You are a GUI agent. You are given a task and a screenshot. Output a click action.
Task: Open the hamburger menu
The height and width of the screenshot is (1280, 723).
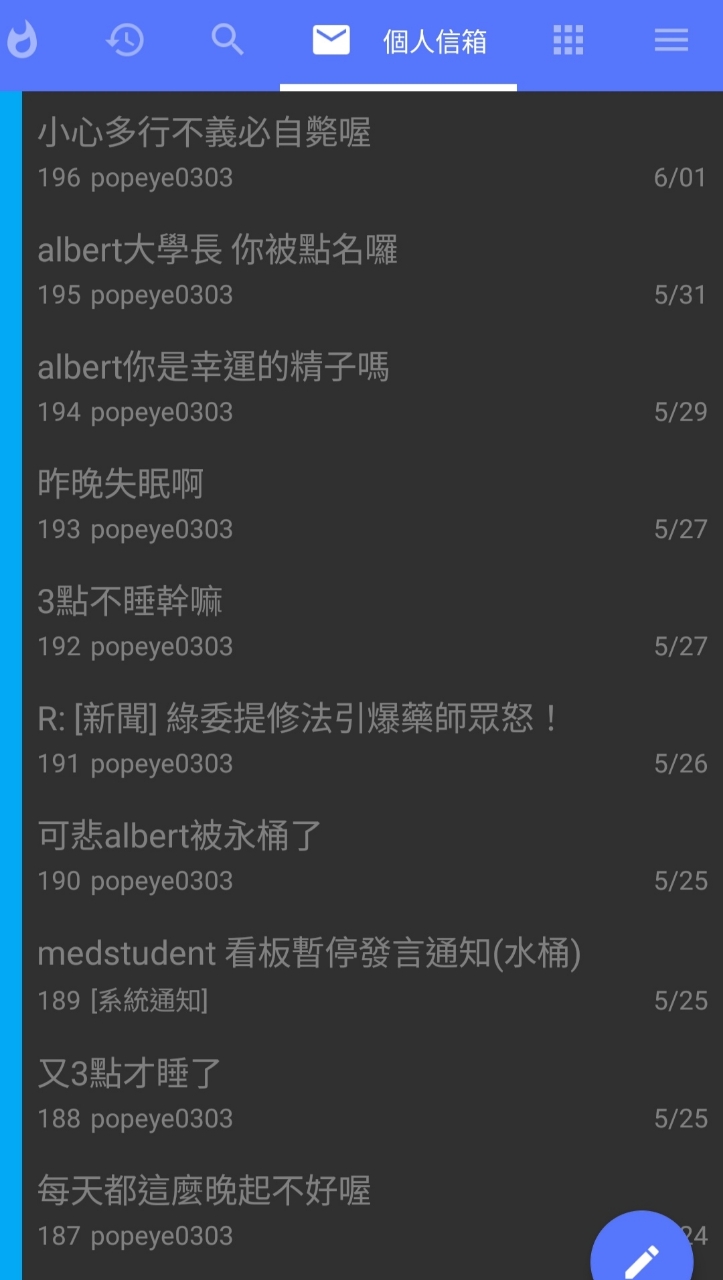(x=671, y=41)
